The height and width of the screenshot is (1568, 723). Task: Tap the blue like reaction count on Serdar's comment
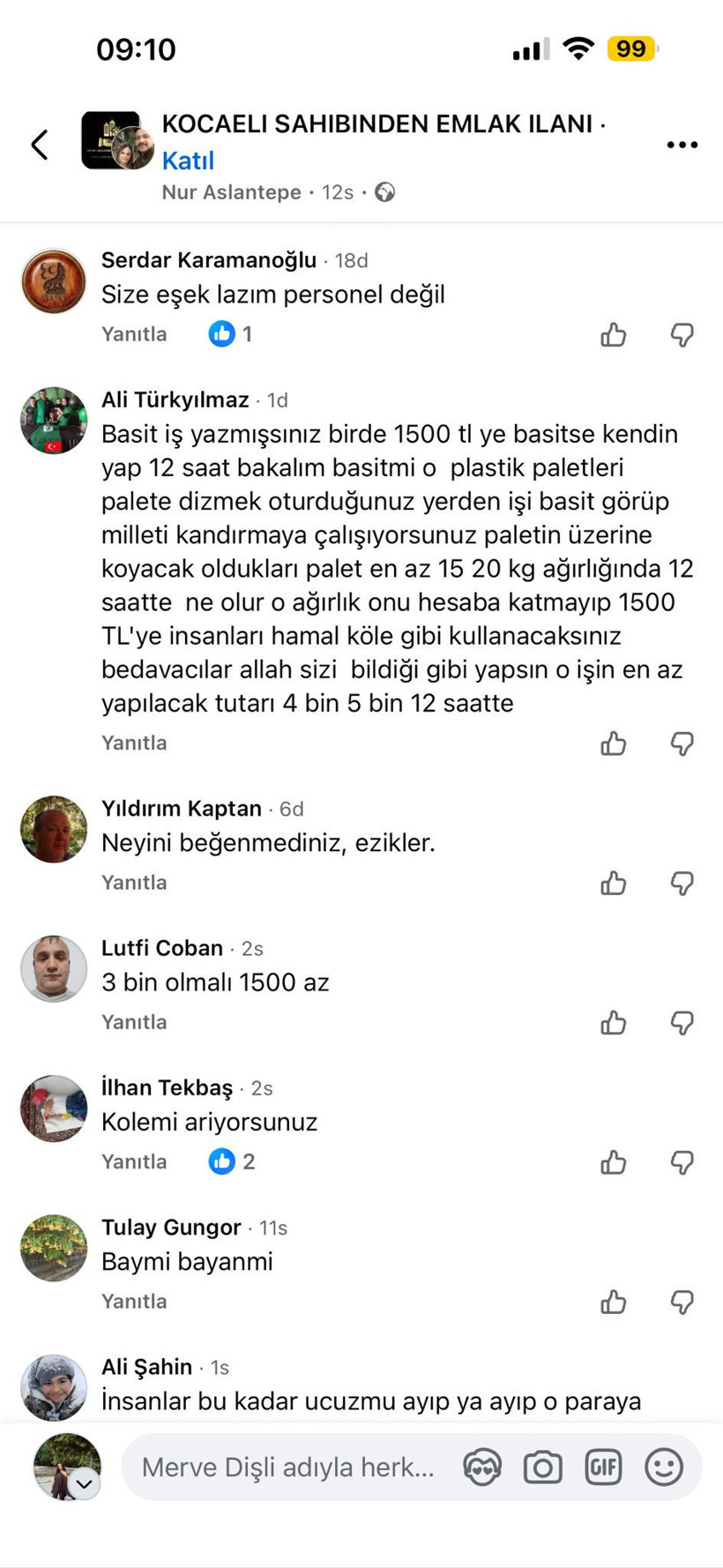[229, 334]
